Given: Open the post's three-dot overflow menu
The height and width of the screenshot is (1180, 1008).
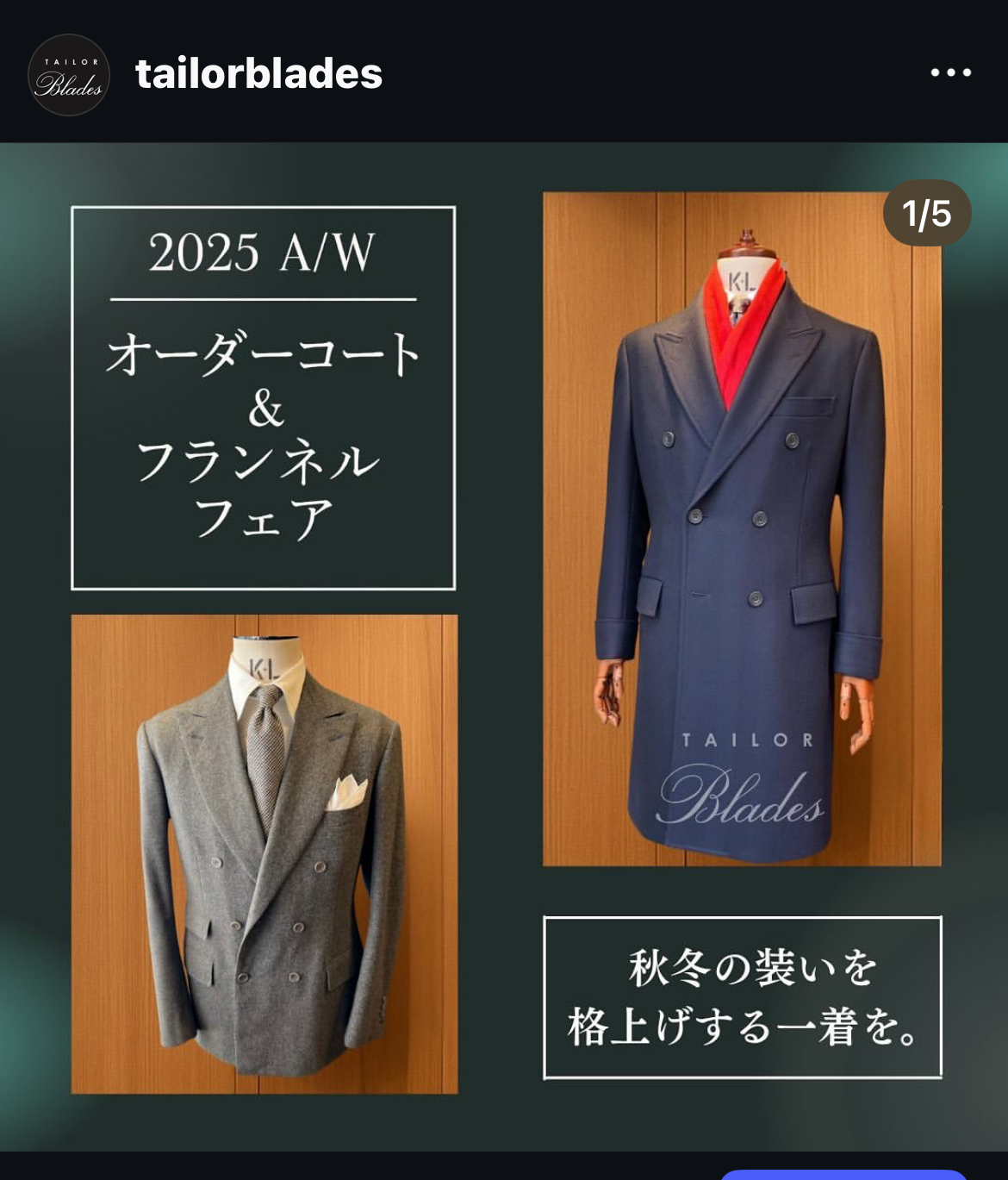Looking at the screenshot, I should pyautogui.click(x=950, y=73).
